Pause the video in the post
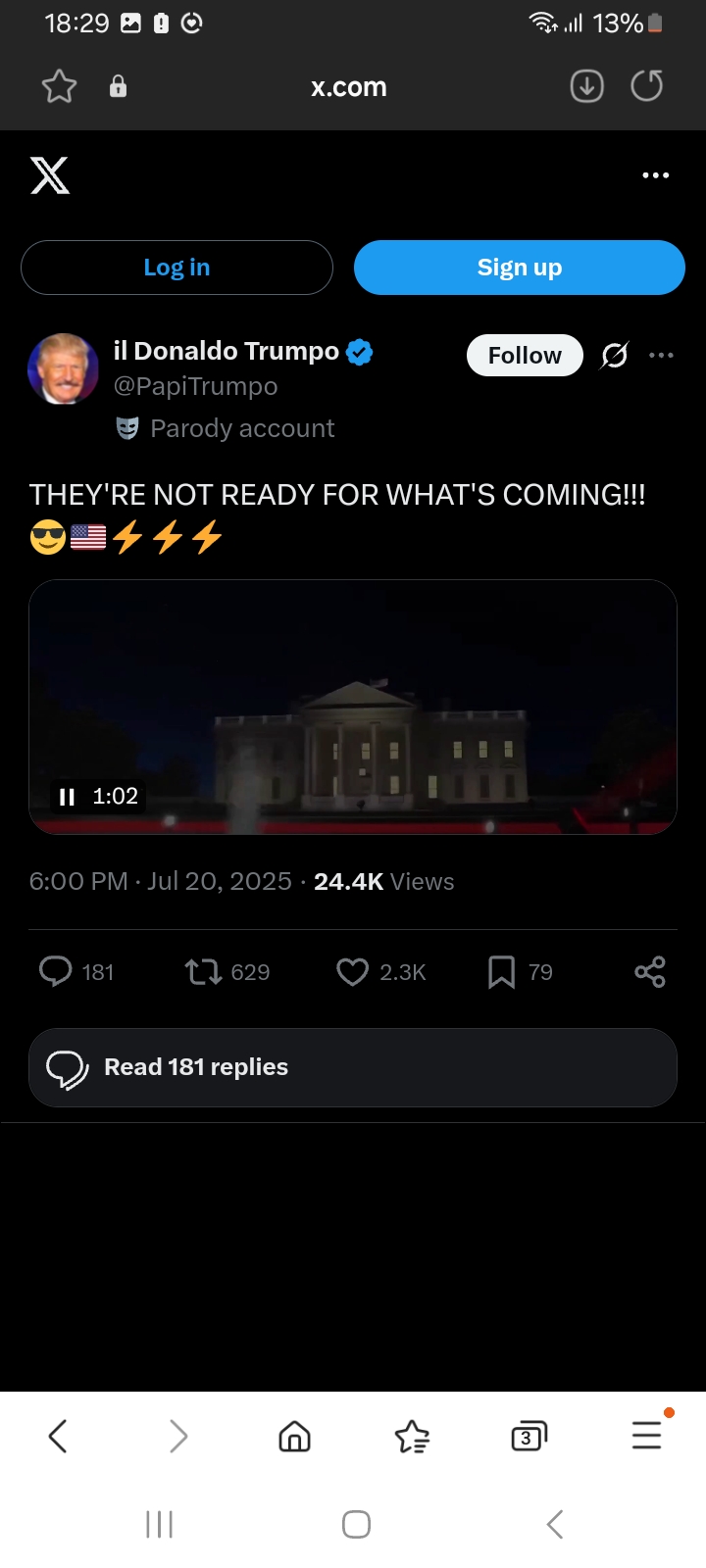Image resolution: width=706 pixels, height=1568 pixels. [67, 797]
